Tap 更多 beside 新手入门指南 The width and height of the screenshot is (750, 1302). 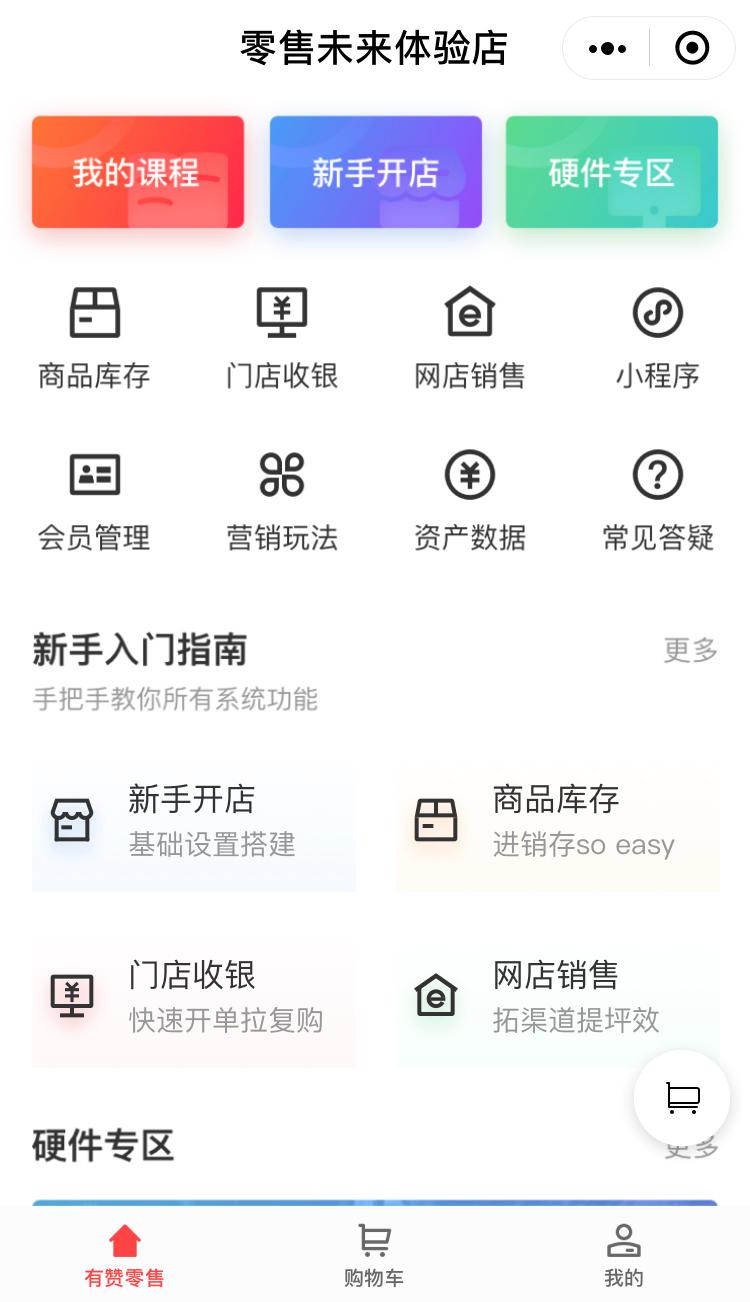691,650
